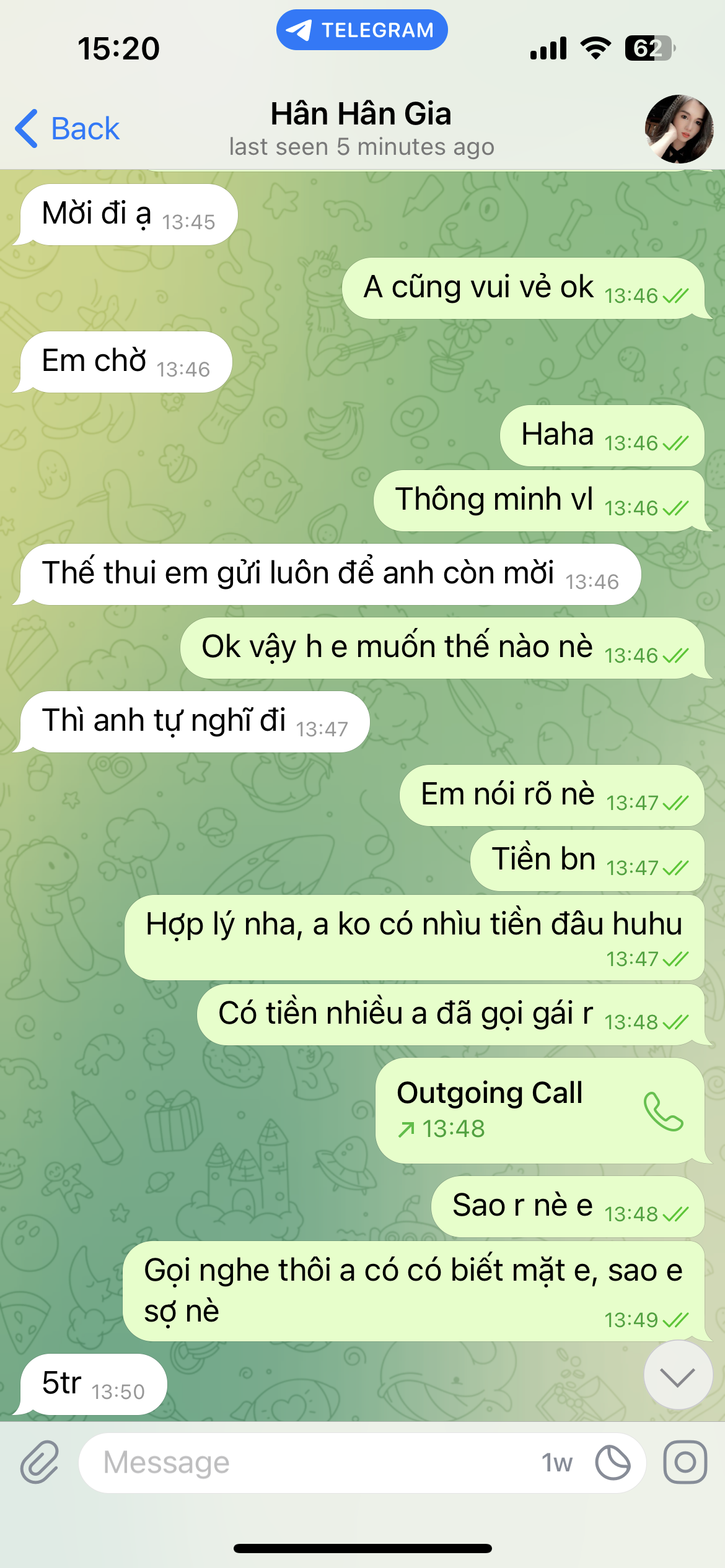
Task: Open Hân Hân Gia chat info header
Action: coord(361,129)
